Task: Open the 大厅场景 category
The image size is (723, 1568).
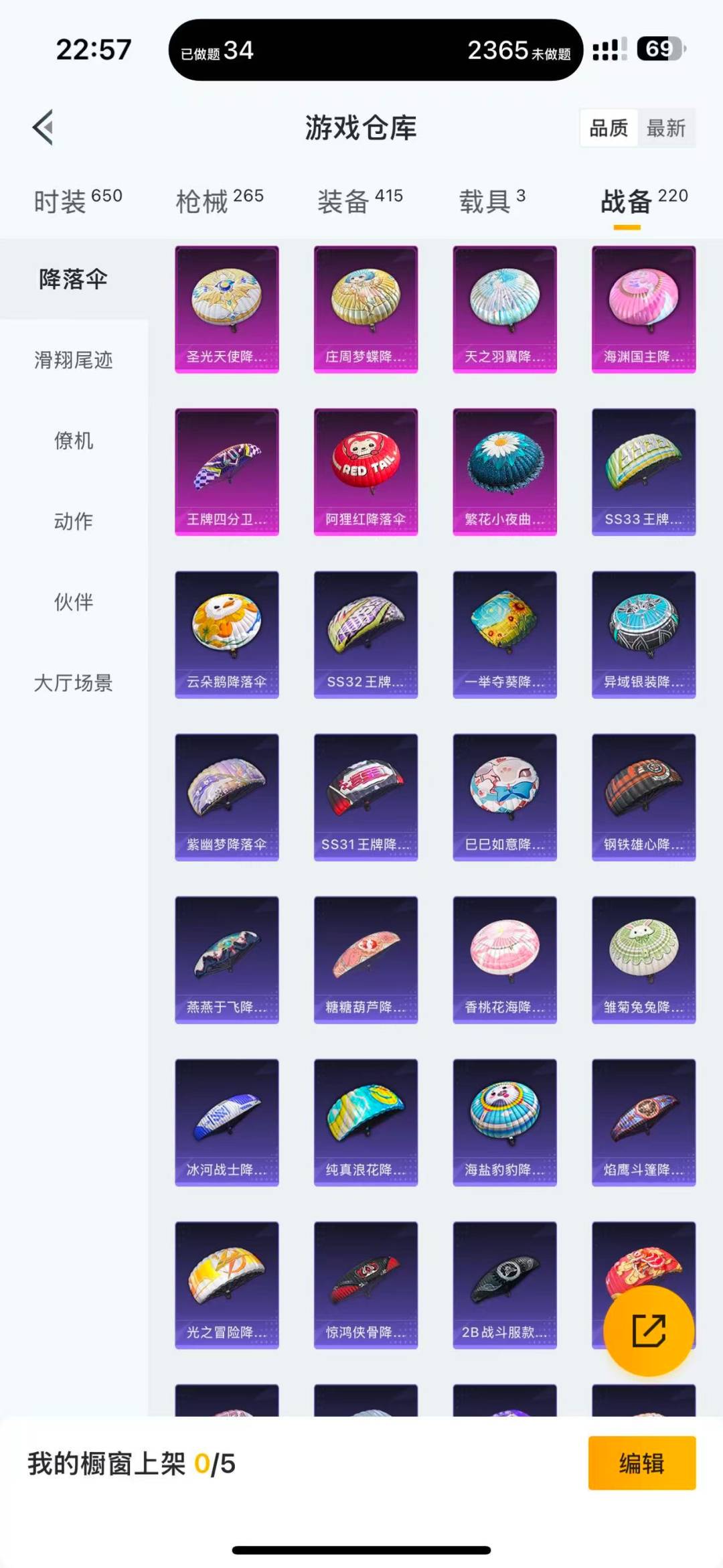Action: pos(74,683)
